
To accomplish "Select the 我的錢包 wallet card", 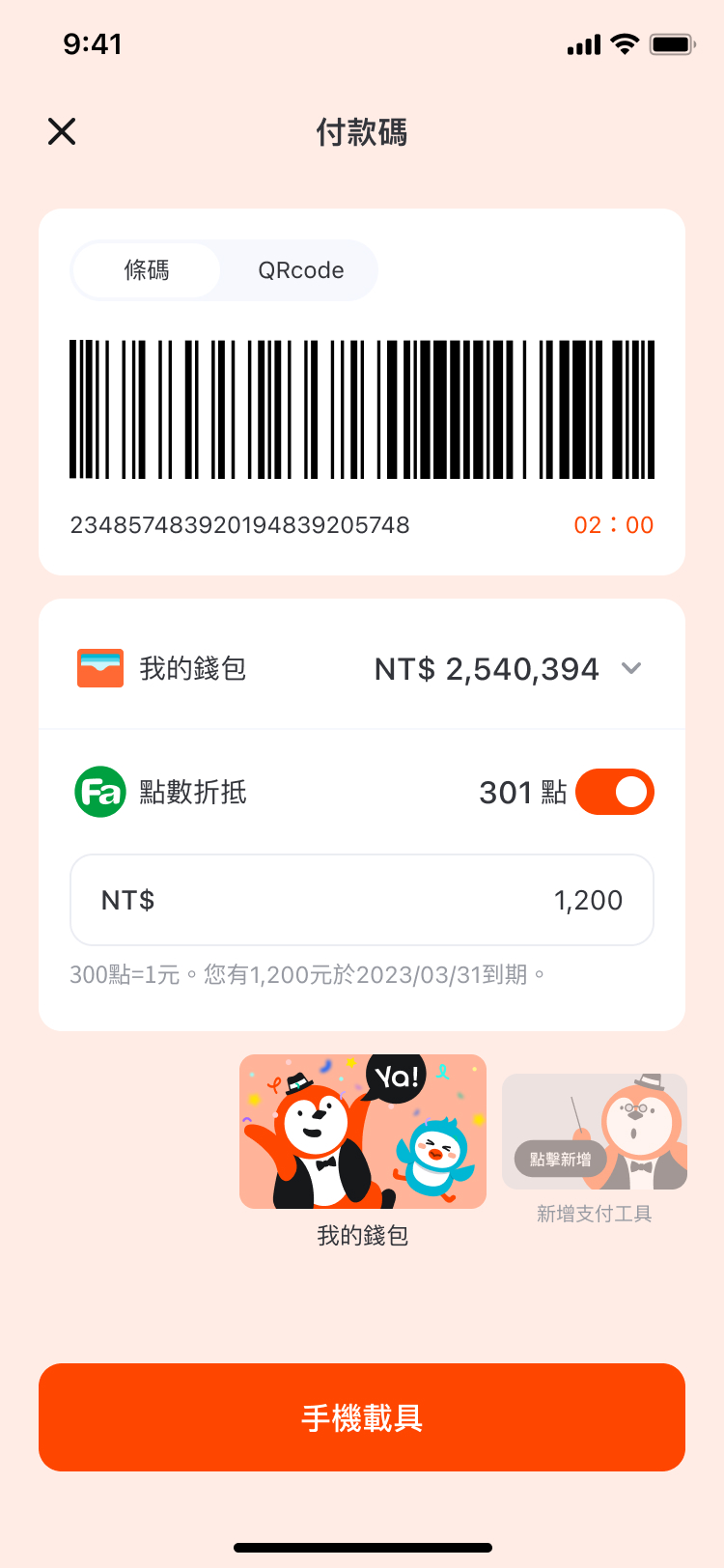I will [362, 1132].
